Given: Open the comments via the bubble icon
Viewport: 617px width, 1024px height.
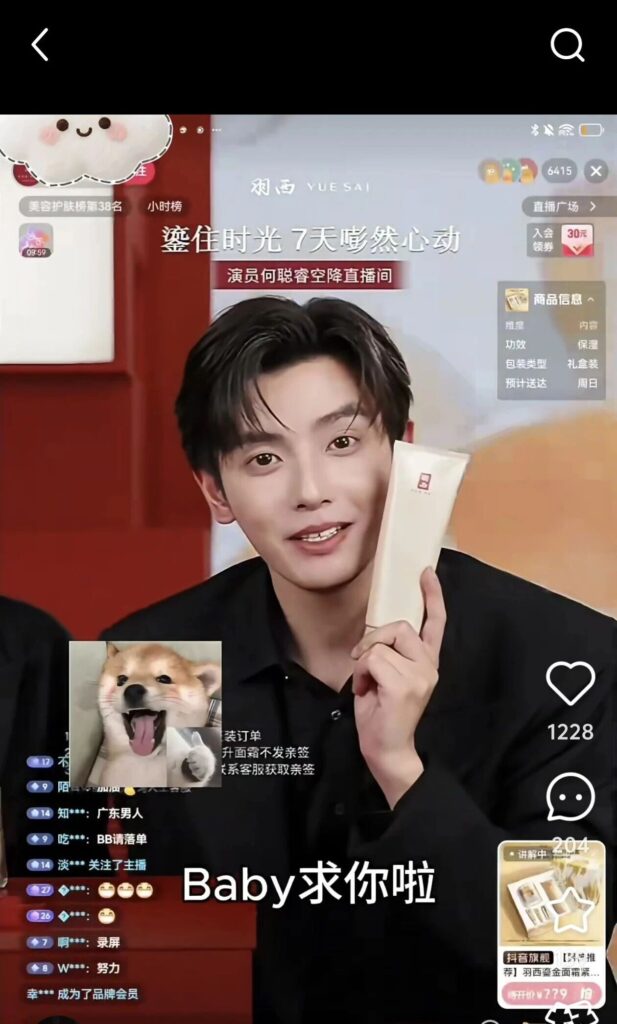Looking at the screenshot, I should [x=570, y=798].
